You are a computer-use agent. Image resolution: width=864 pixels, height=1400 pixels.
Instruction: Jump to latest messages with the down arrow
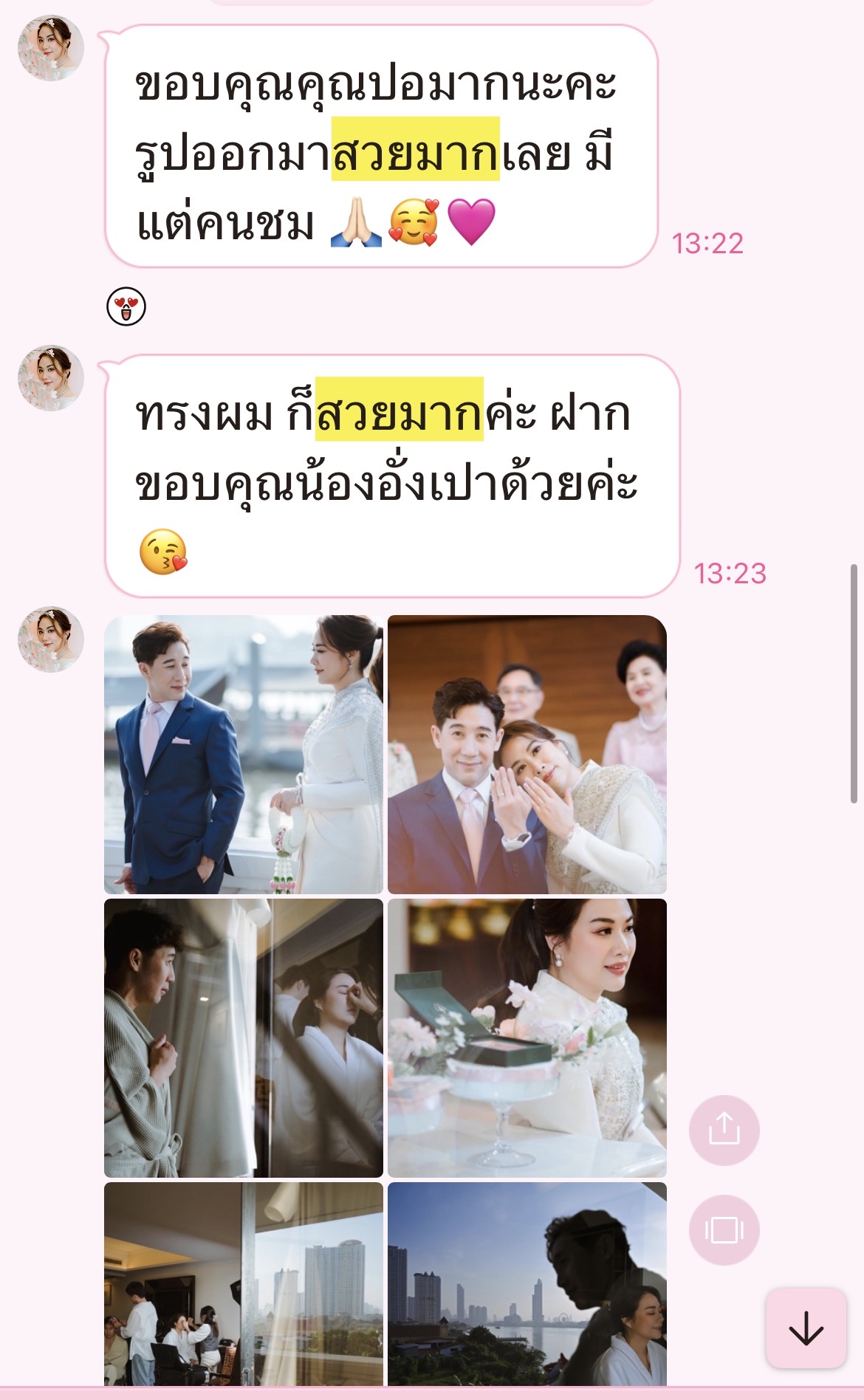806,1328
